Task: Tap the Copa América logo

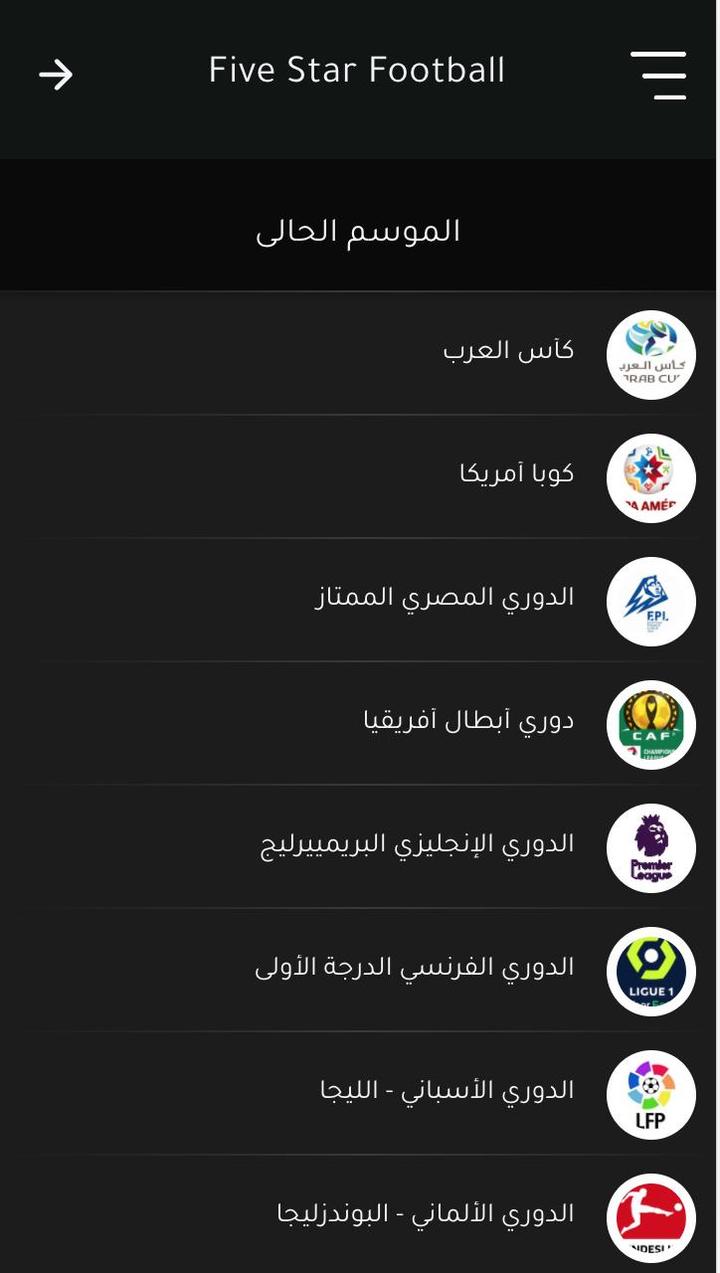Action: 651,478
